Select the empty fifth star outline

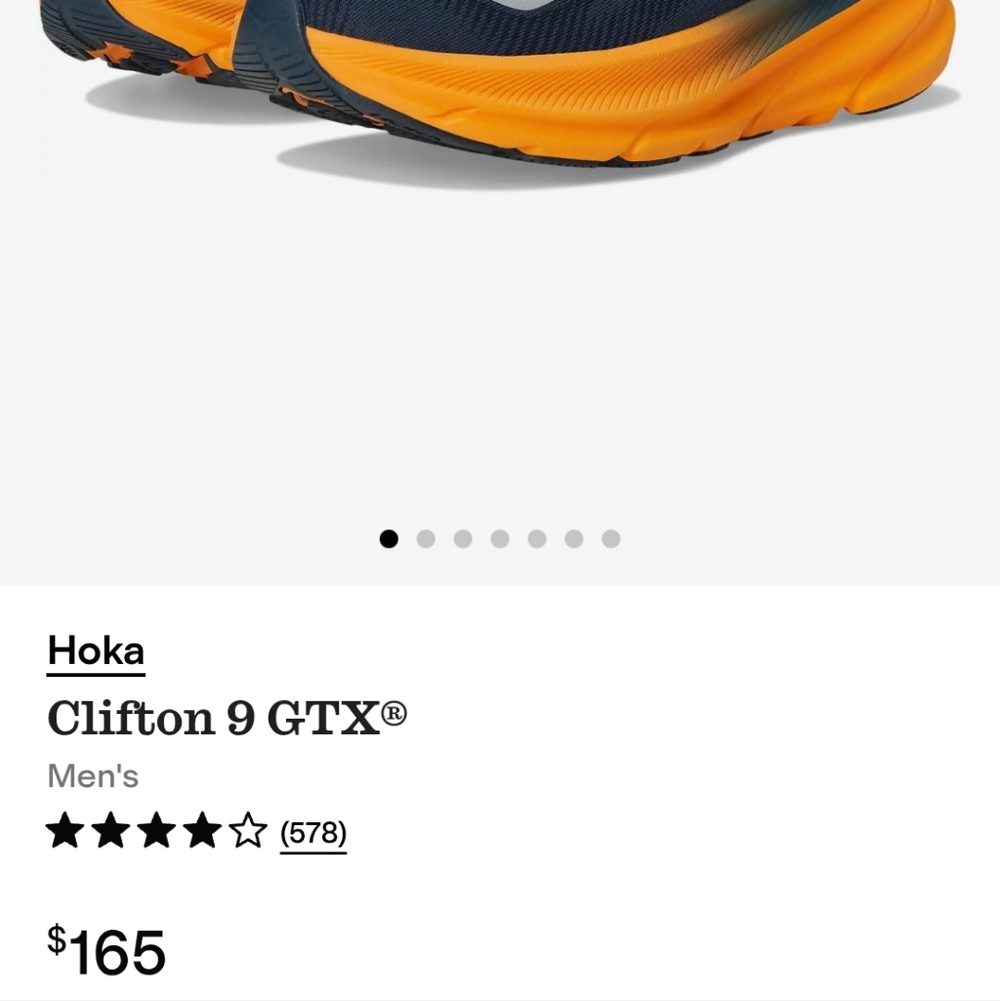coord(248,831)
